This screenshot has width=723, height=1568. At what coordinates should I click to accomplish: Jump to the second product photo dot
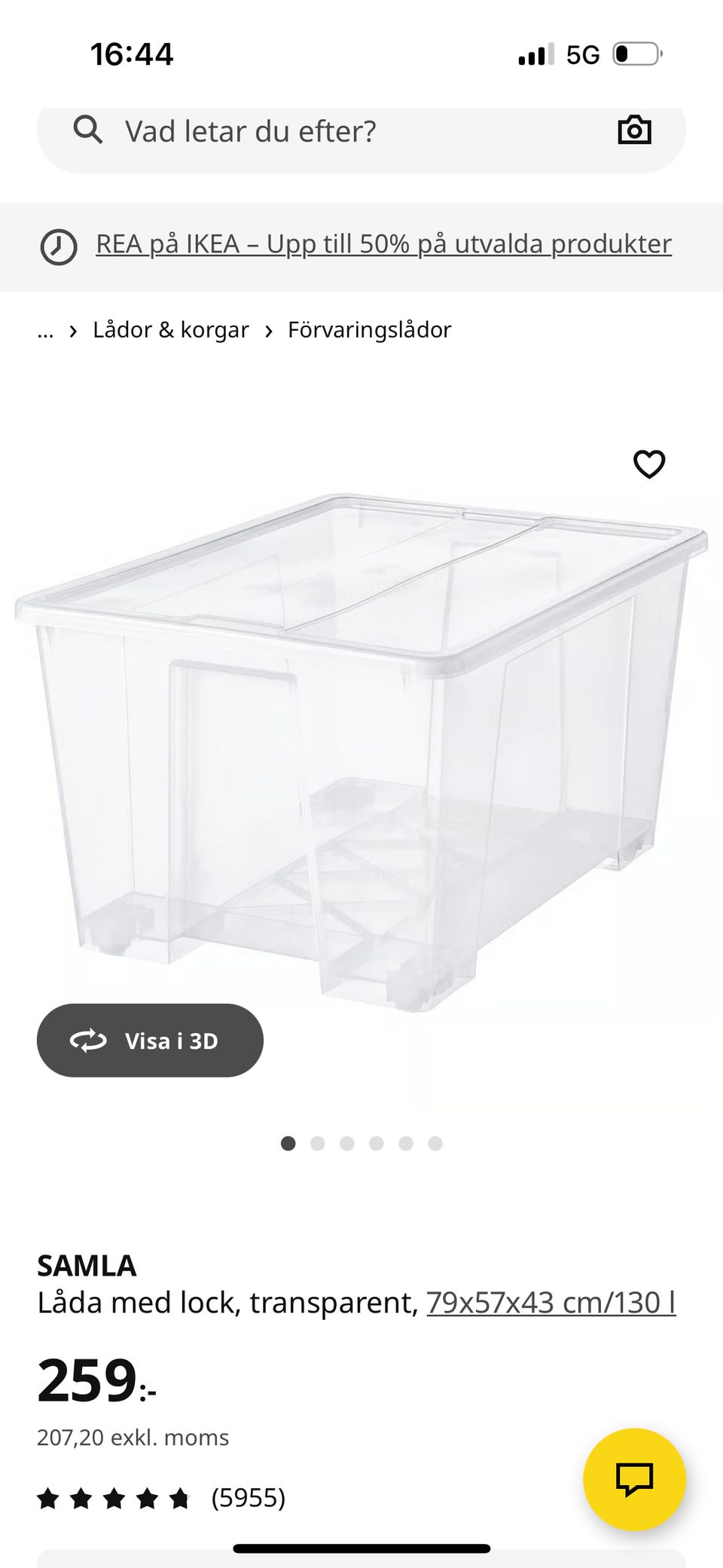pyautogui.click(x=317, y=1144)
